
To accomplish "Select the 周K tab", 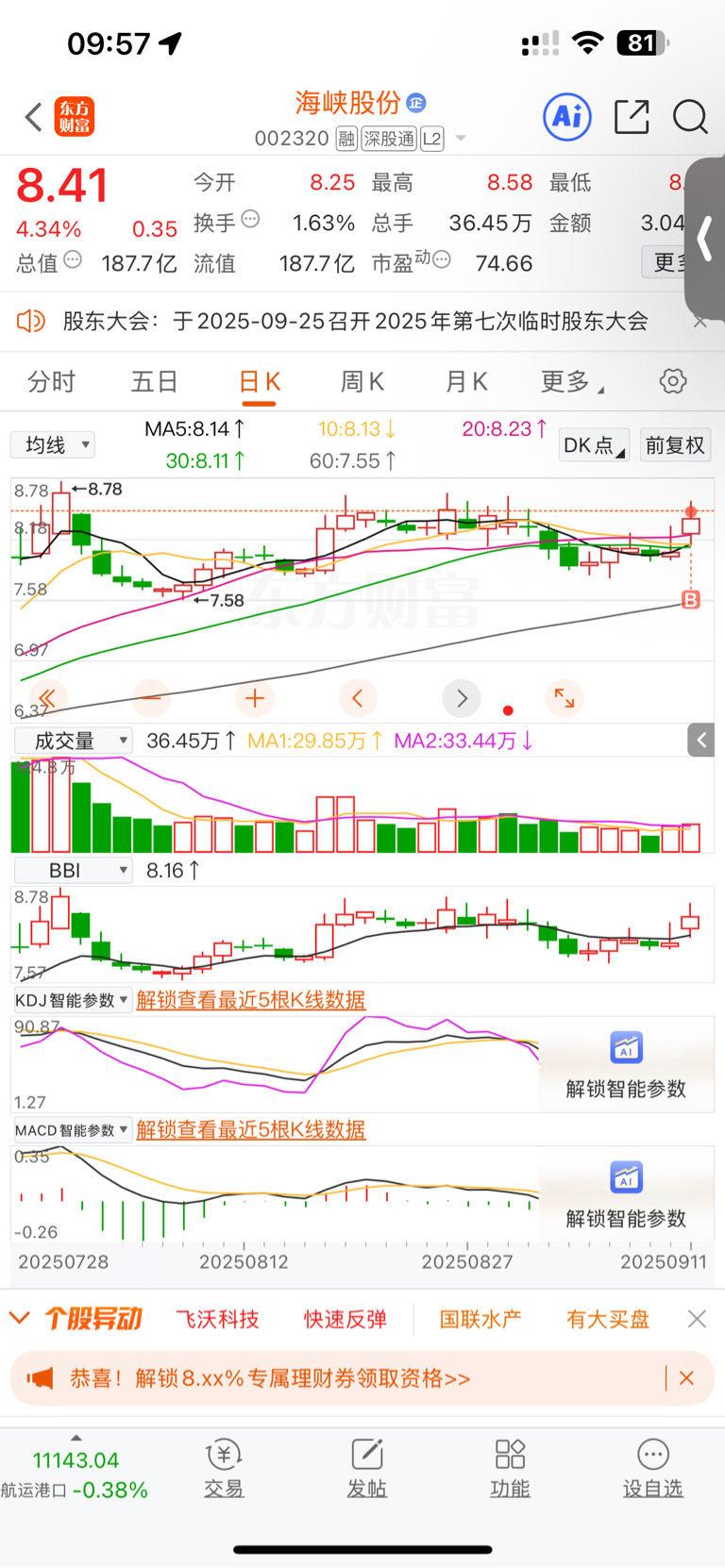I will [362, 382].
